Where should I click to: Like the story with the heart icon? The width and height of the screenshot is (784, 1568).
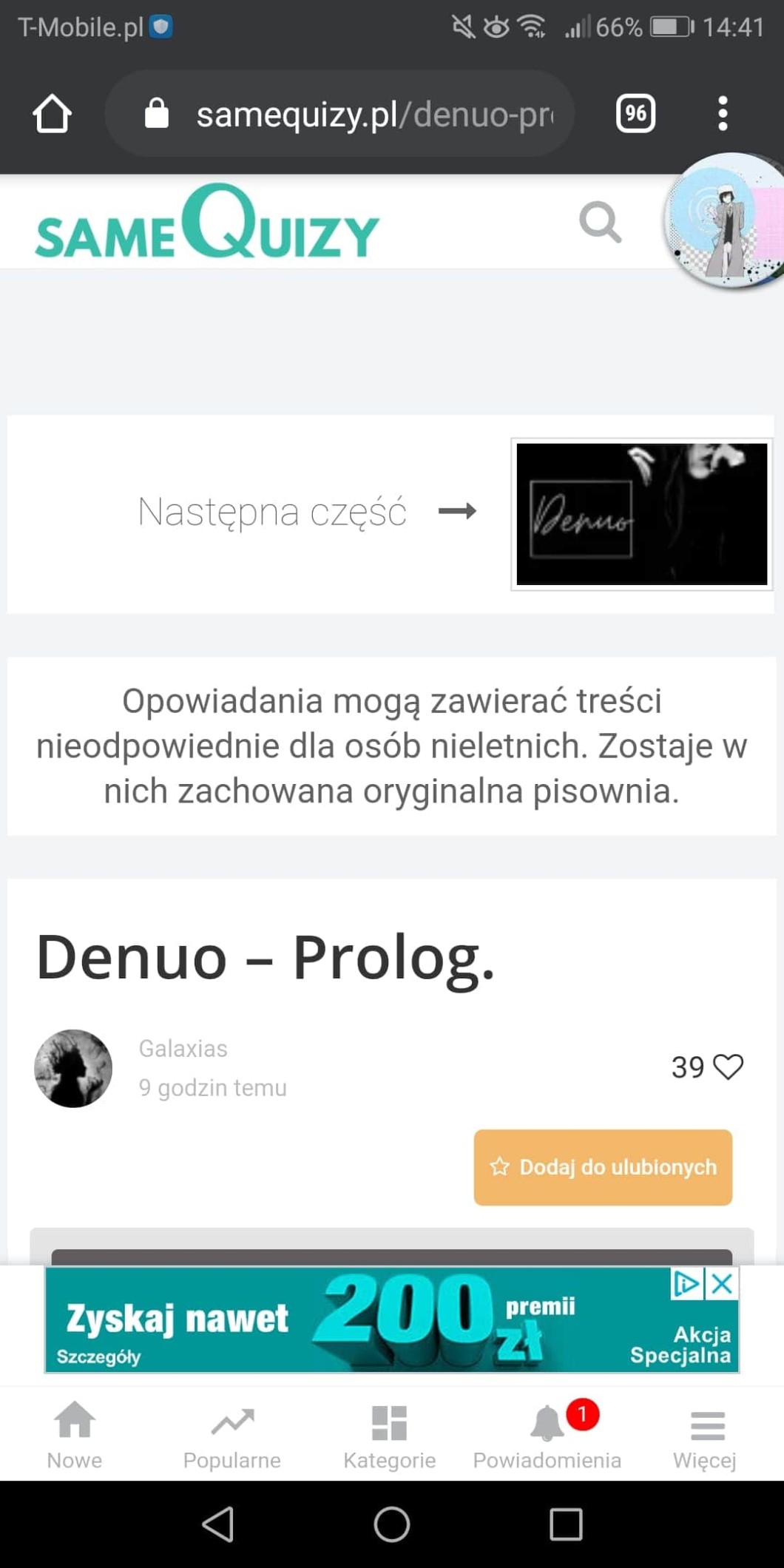coord(728,1067)
